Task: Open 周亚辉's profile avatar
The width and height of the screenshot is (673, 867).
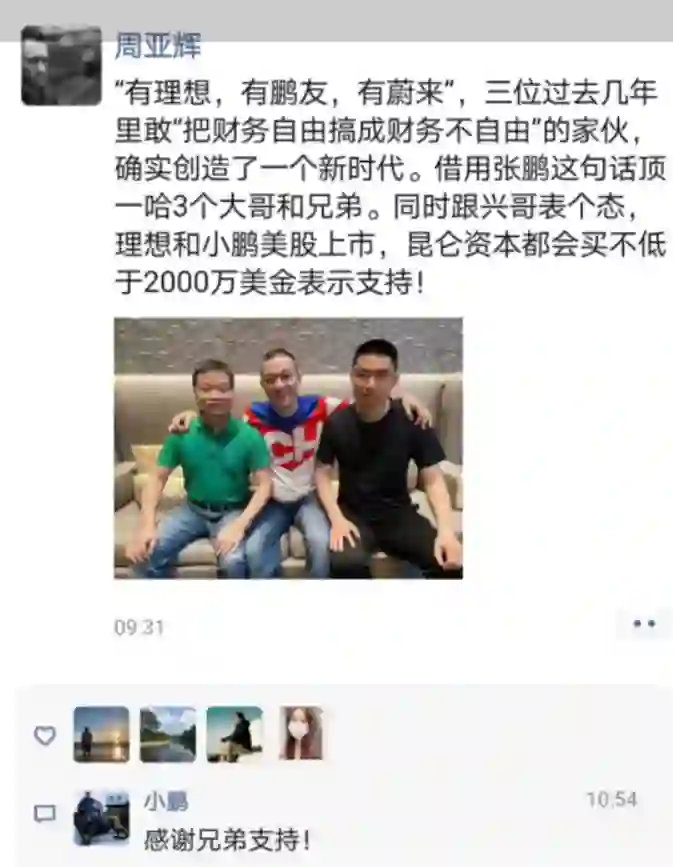Action: coord(61,66)
